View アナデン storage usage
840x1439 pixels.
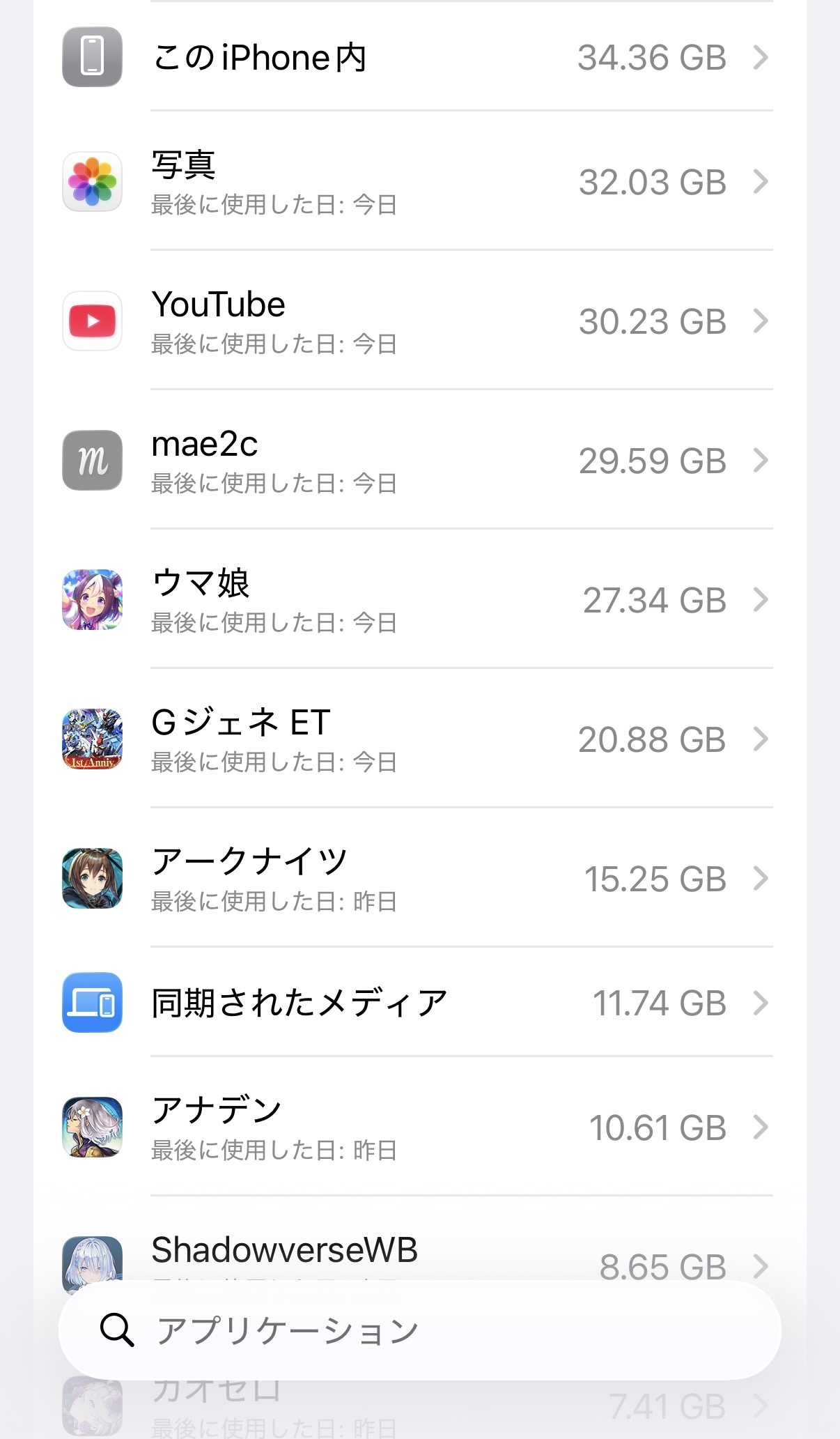[418, 1128]
